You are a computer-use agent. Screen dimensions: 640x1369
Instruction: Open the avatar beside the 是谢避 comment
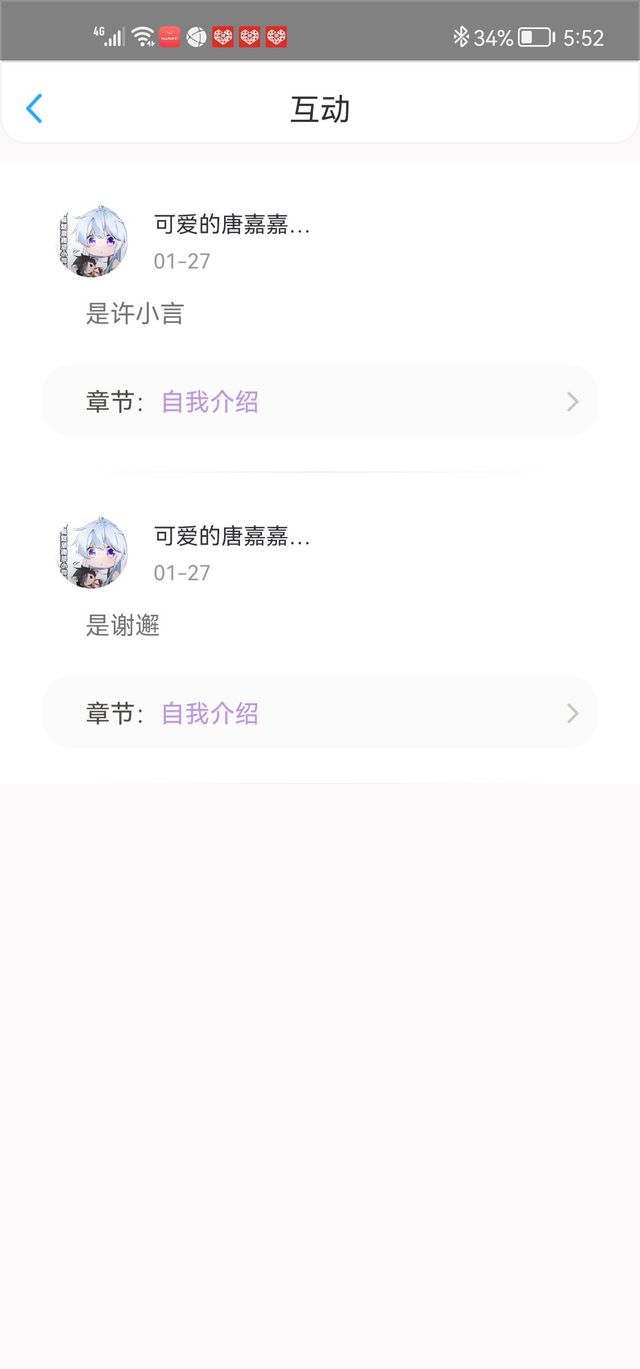(93, 553)
